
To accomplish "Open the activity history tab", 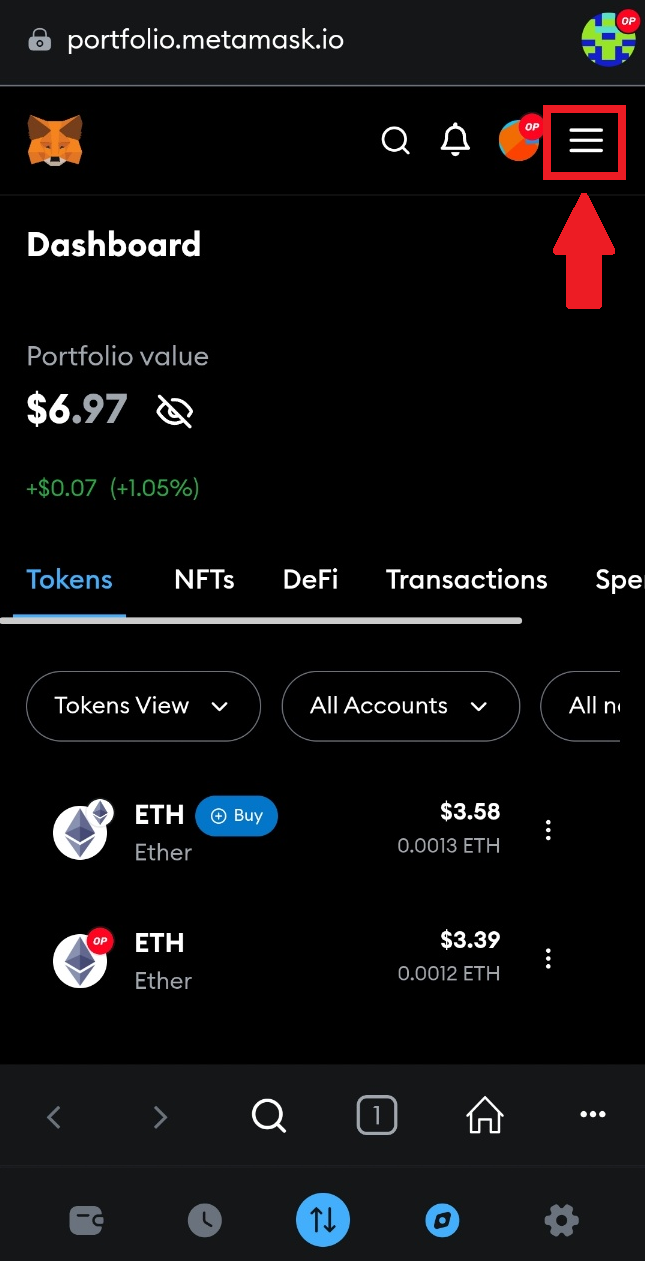I will click(x=205, y=1220).
